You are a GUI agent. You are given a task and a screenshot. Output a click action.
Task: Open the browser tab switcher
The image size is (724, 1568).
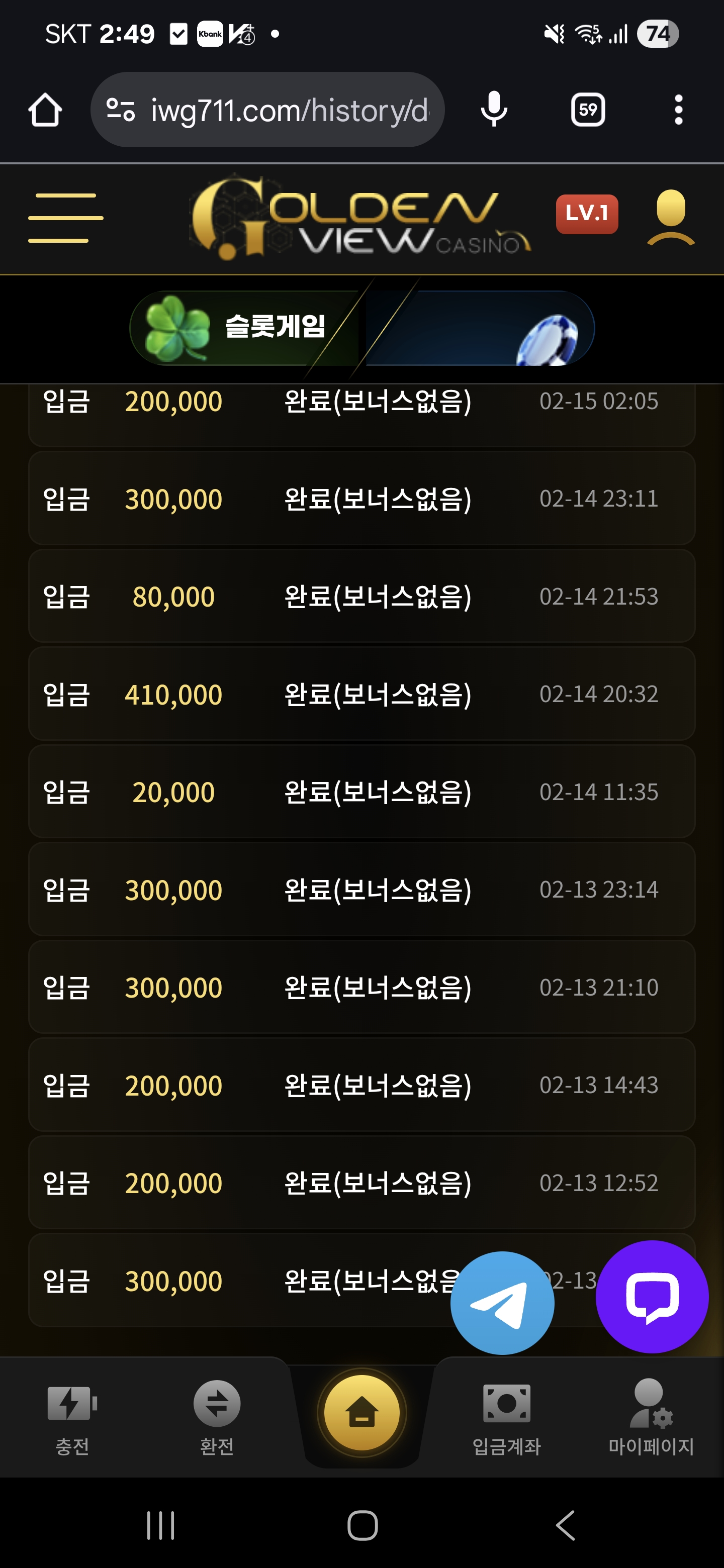coord(588,110)
